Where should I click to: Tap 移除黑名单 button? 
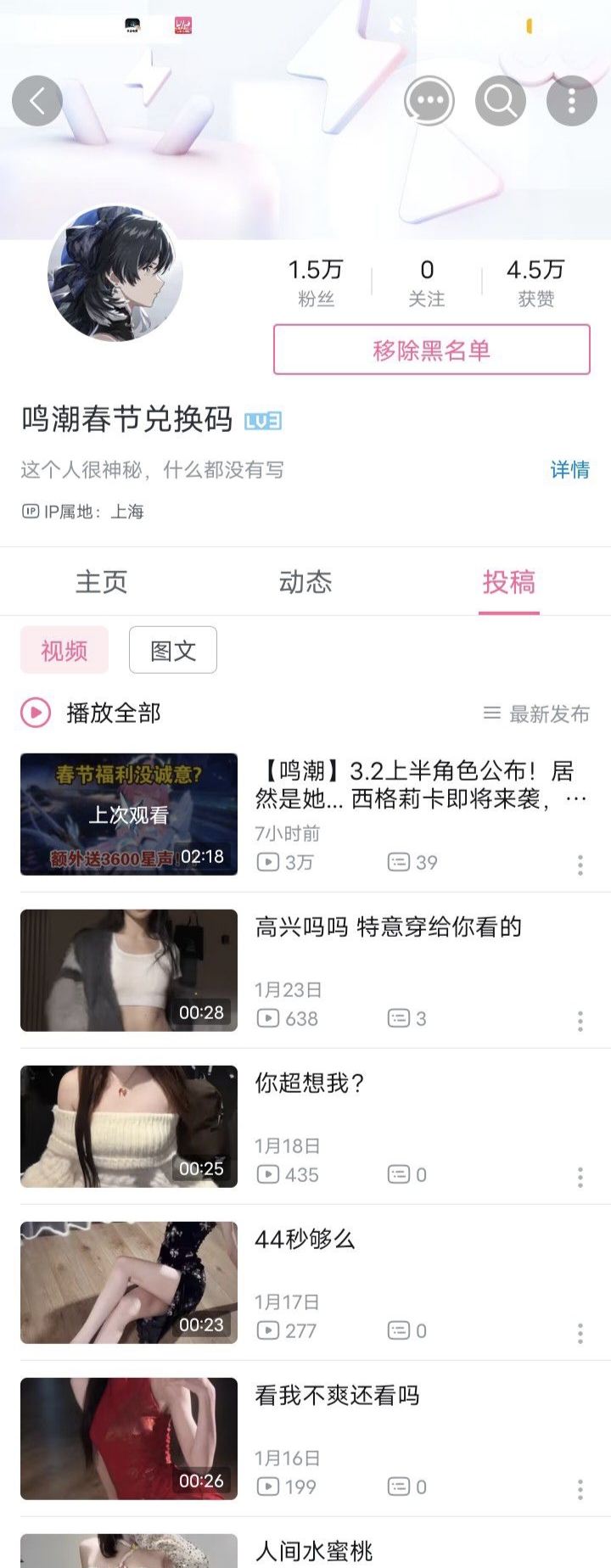(431, 350)
